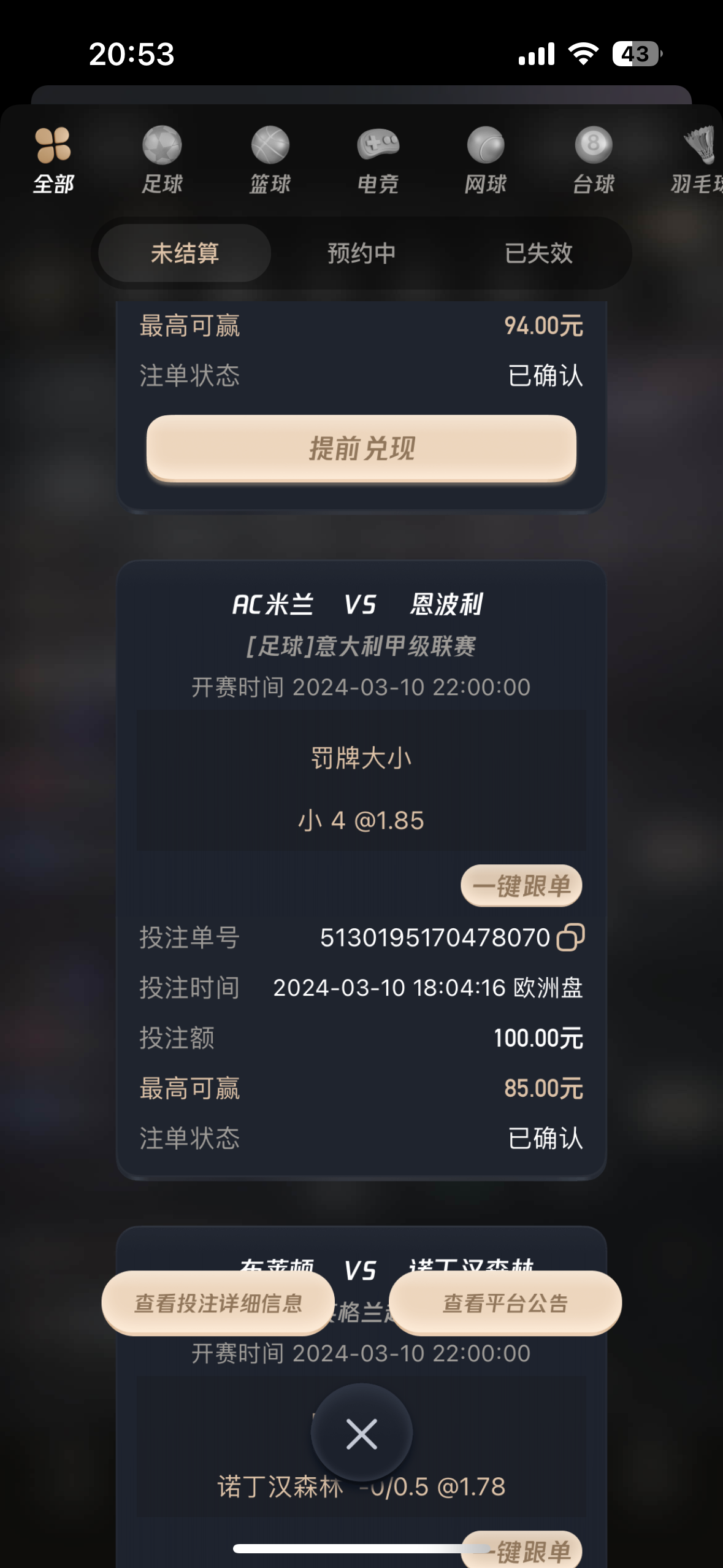
Task: Switch to the 台球 category
Action: click(593, 160)
